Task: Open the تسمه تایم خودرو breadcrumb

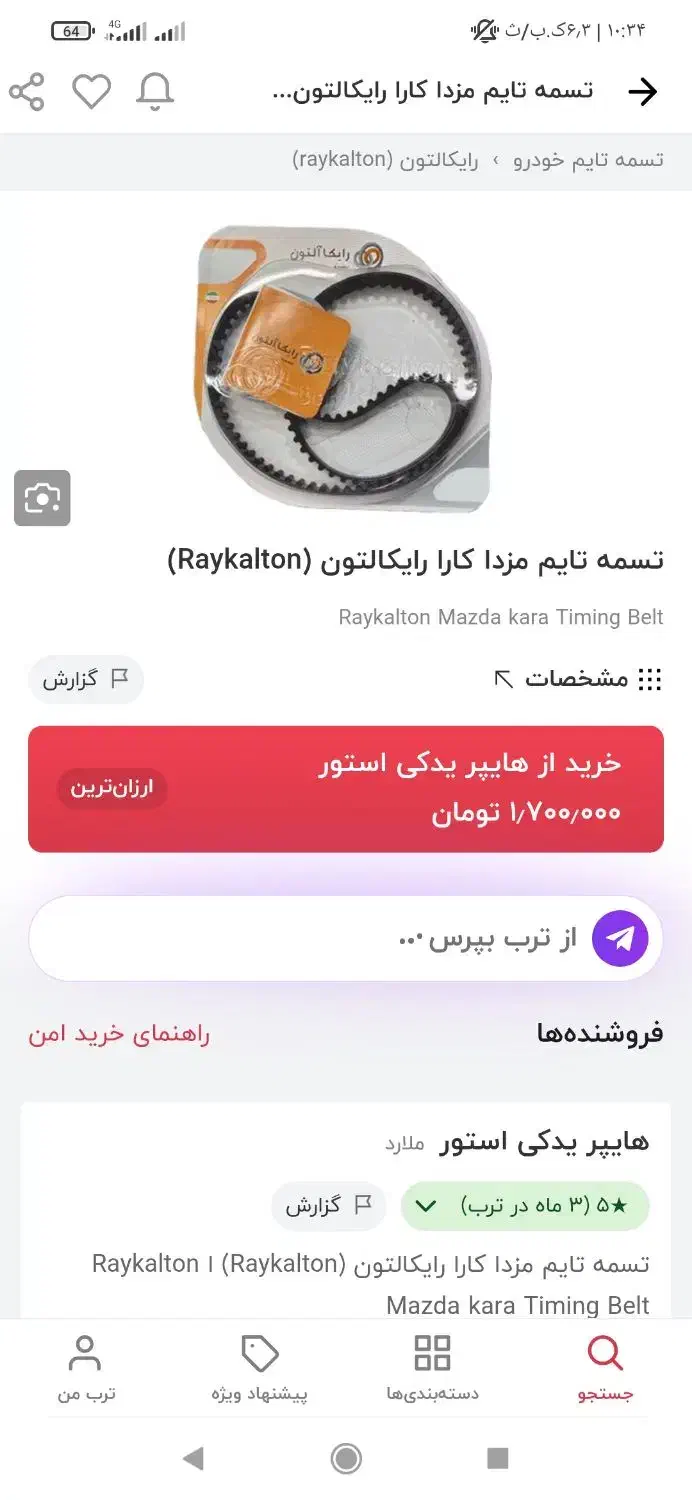Action: pos(589,160)
